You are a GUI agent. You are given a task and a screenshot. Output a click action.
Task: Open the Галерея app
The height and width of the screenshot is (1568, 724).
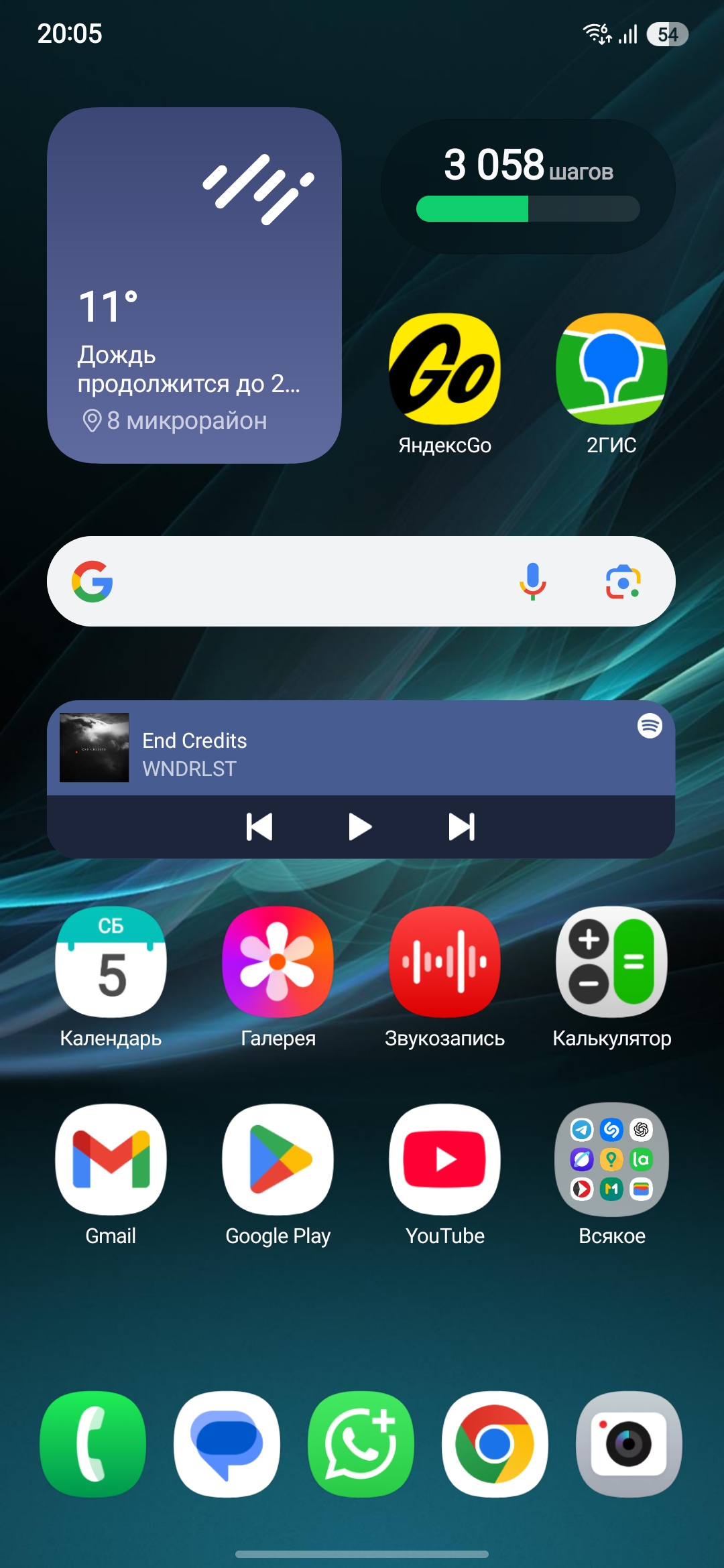click(278, 962)
